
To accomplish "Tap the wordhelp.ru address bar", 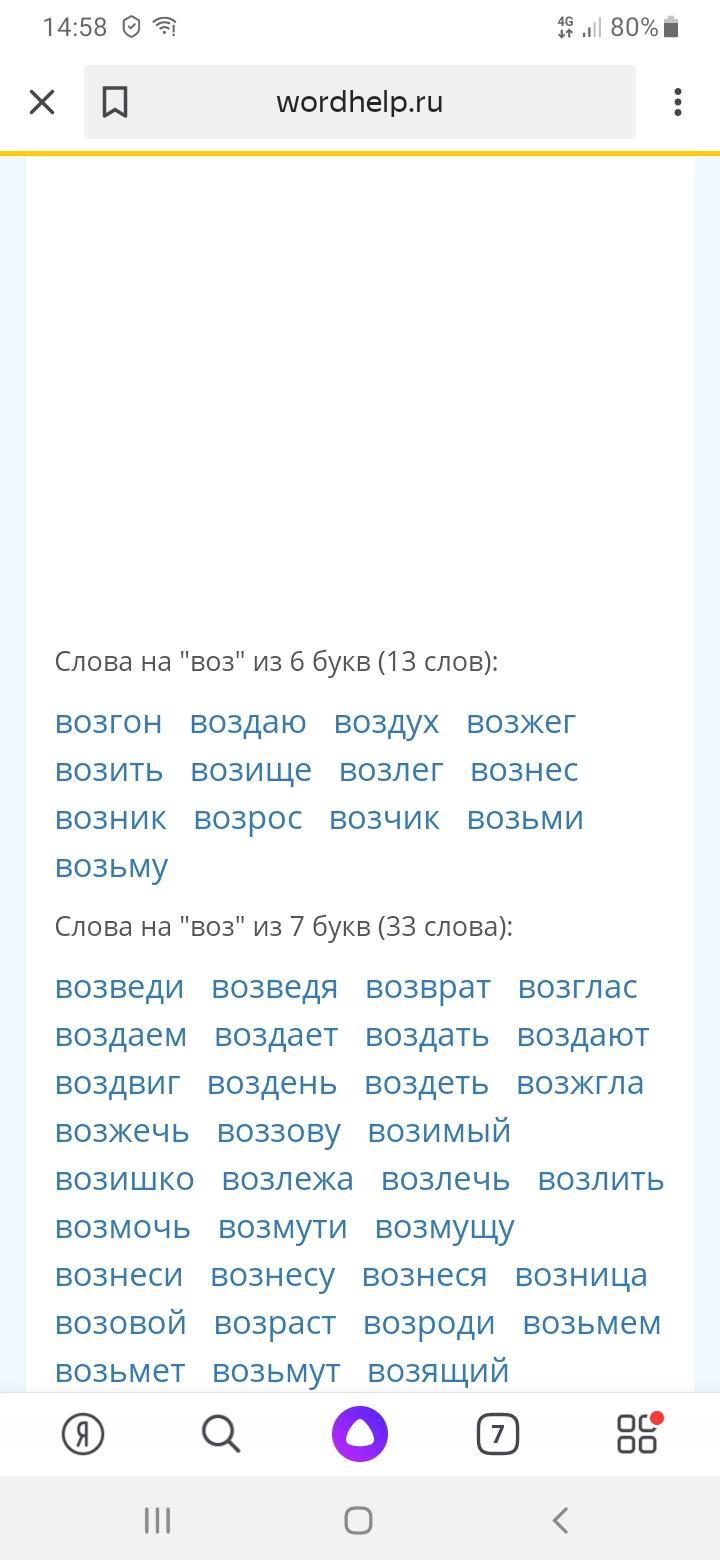I will 360,102.
